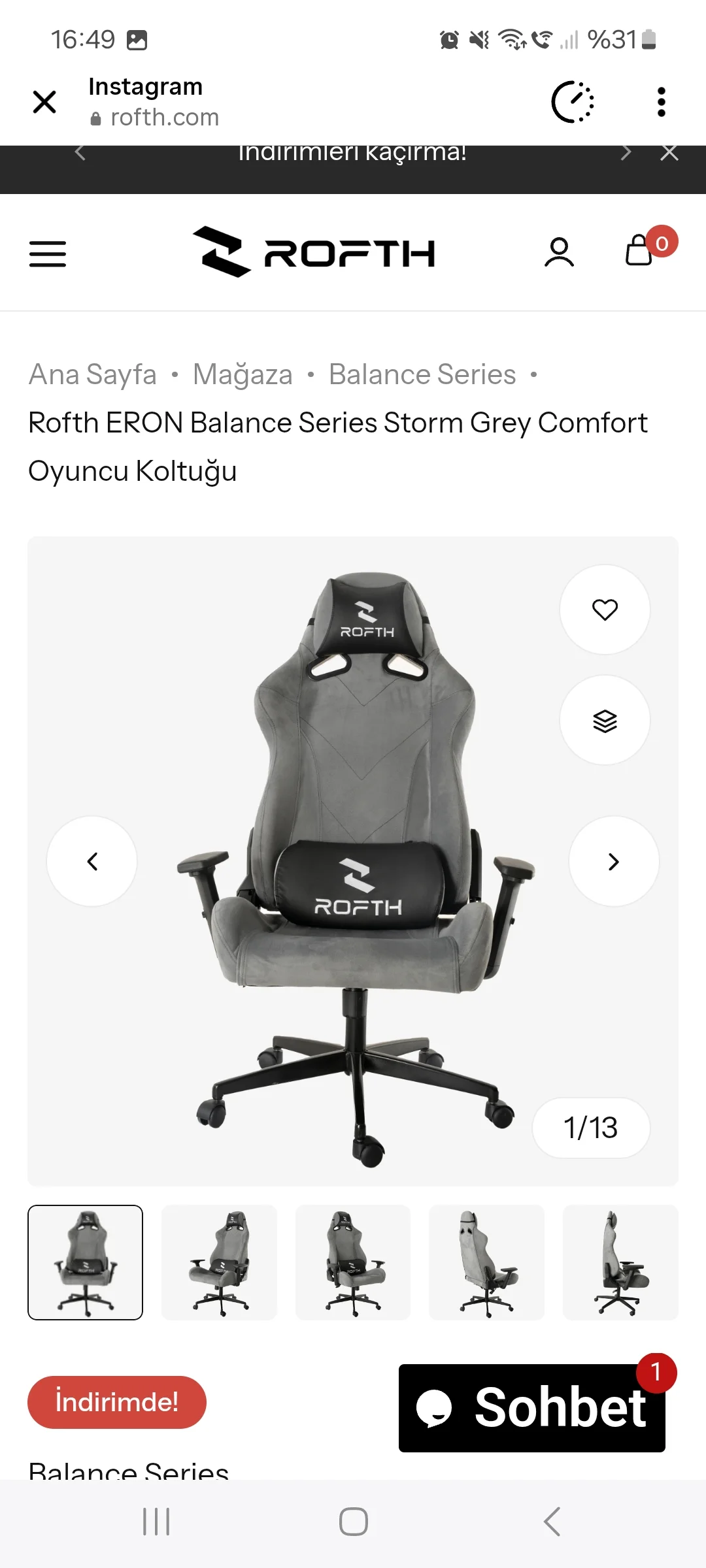Open the hamburger navigation menu
Viewport: 706px width, 1568px height.
(48, 253)
